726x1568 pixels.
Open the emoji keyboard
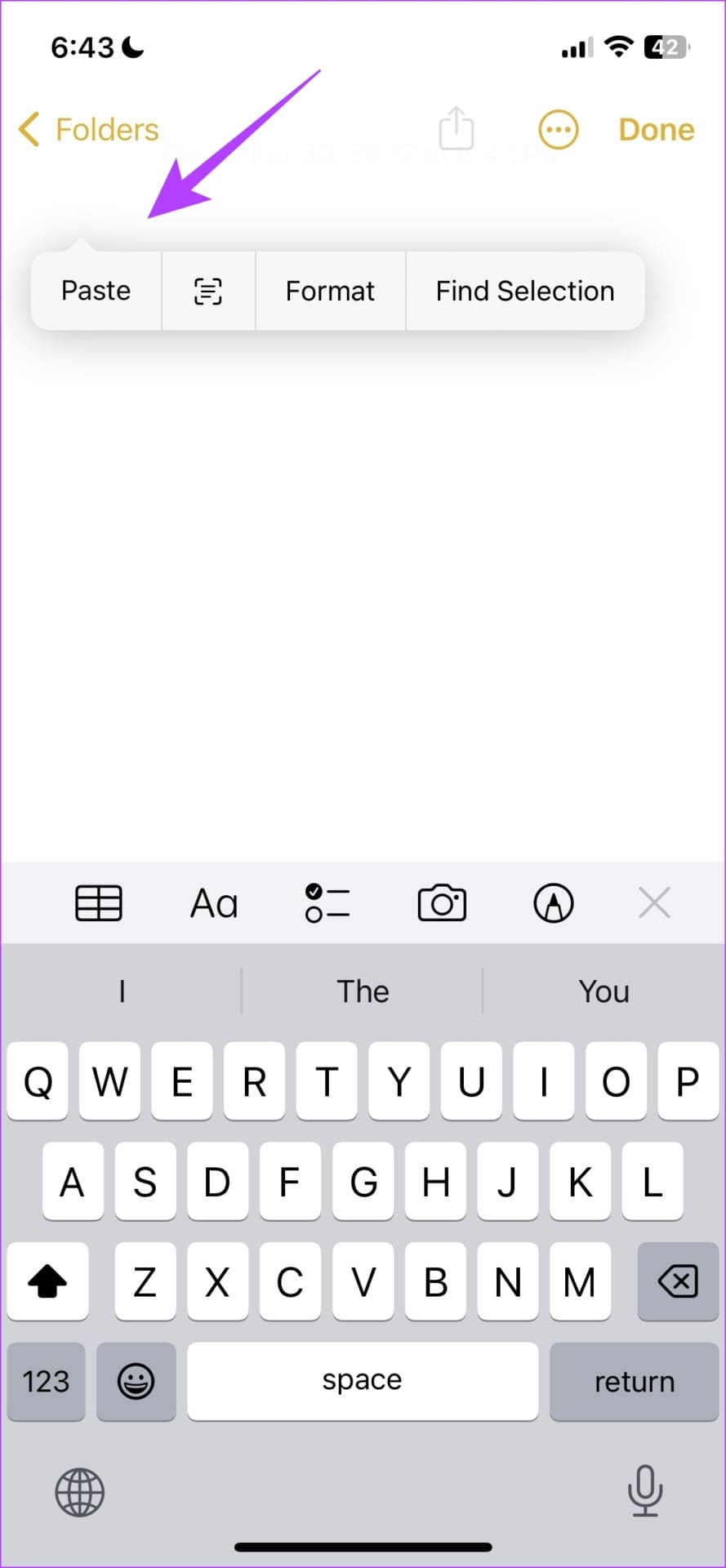point(136,1381)
